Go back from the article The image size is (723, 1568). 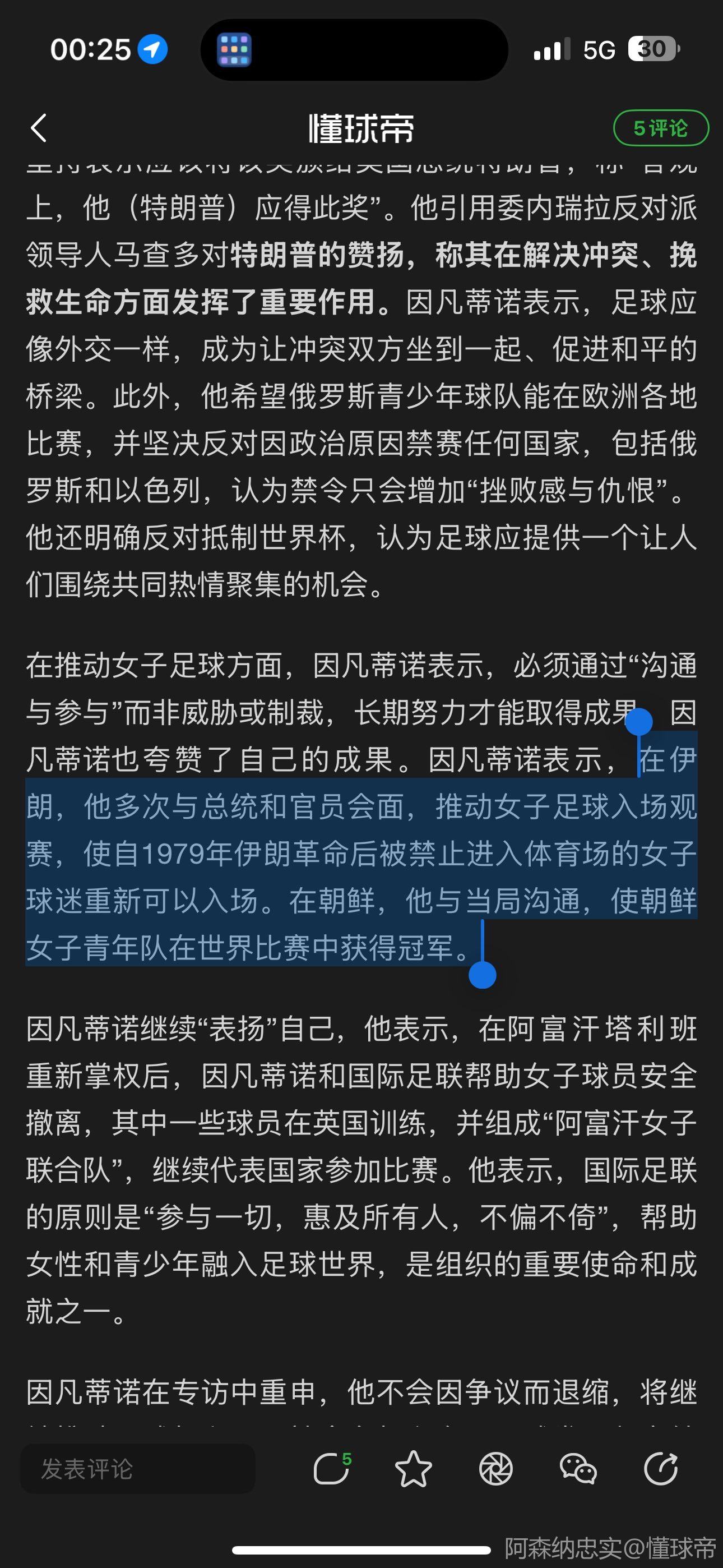click(39, 128)
